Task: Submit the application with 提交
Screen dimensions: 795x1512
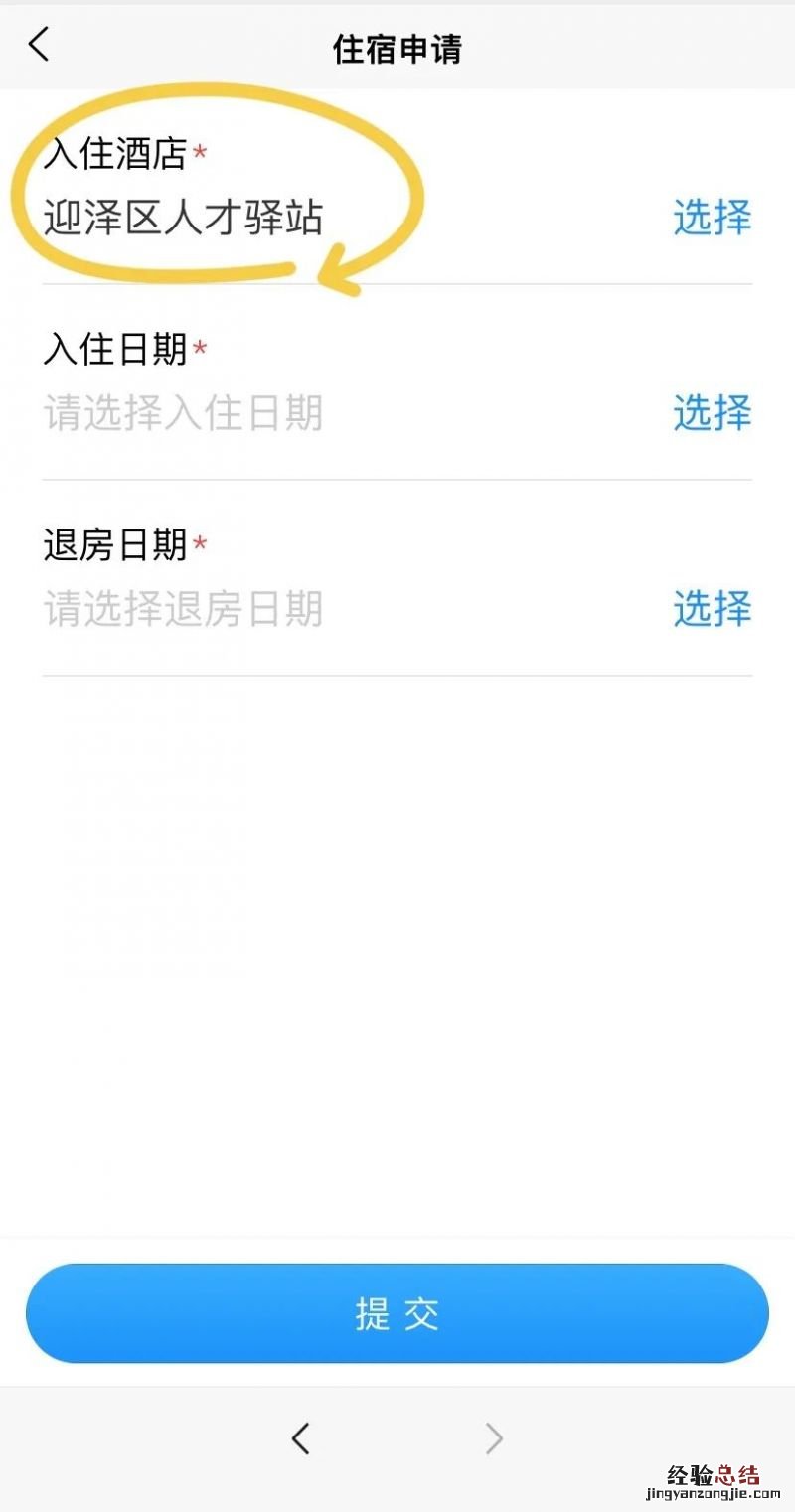Action: coord(397,1313)
